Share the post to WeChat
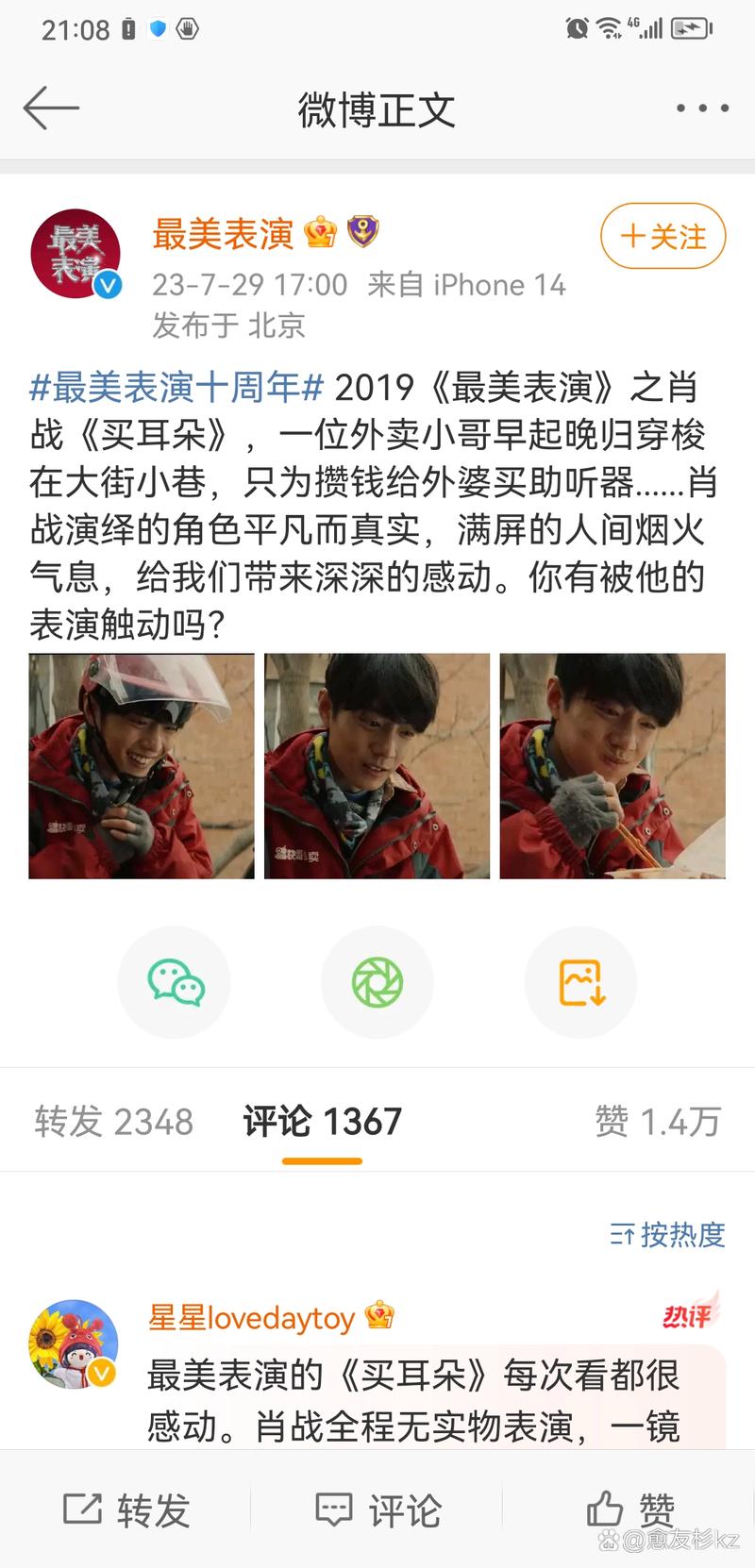 pos(175,982)
